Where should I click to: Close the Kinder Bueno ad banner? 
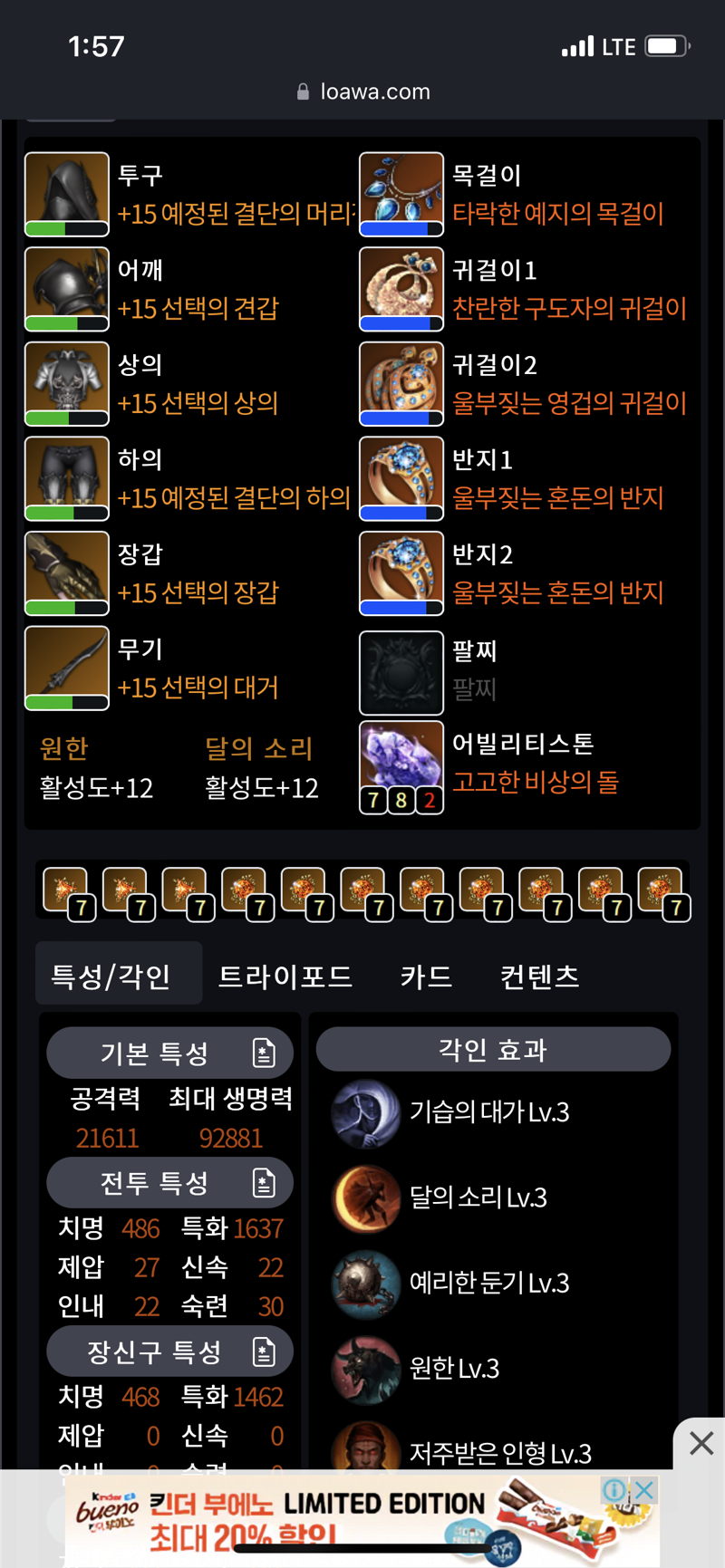click(644, 1490)
